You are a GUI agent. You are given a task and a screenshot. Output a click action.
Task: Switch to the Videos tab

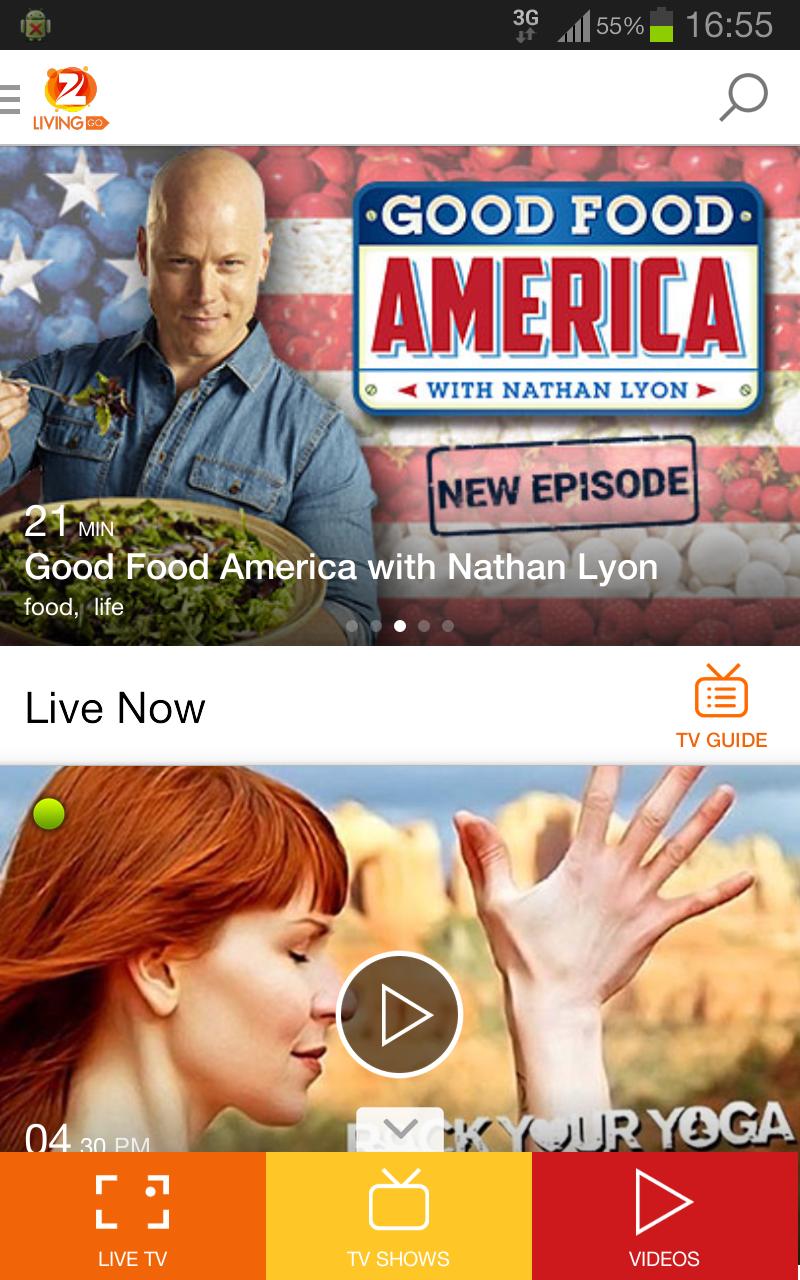(x=665, y=1216)
